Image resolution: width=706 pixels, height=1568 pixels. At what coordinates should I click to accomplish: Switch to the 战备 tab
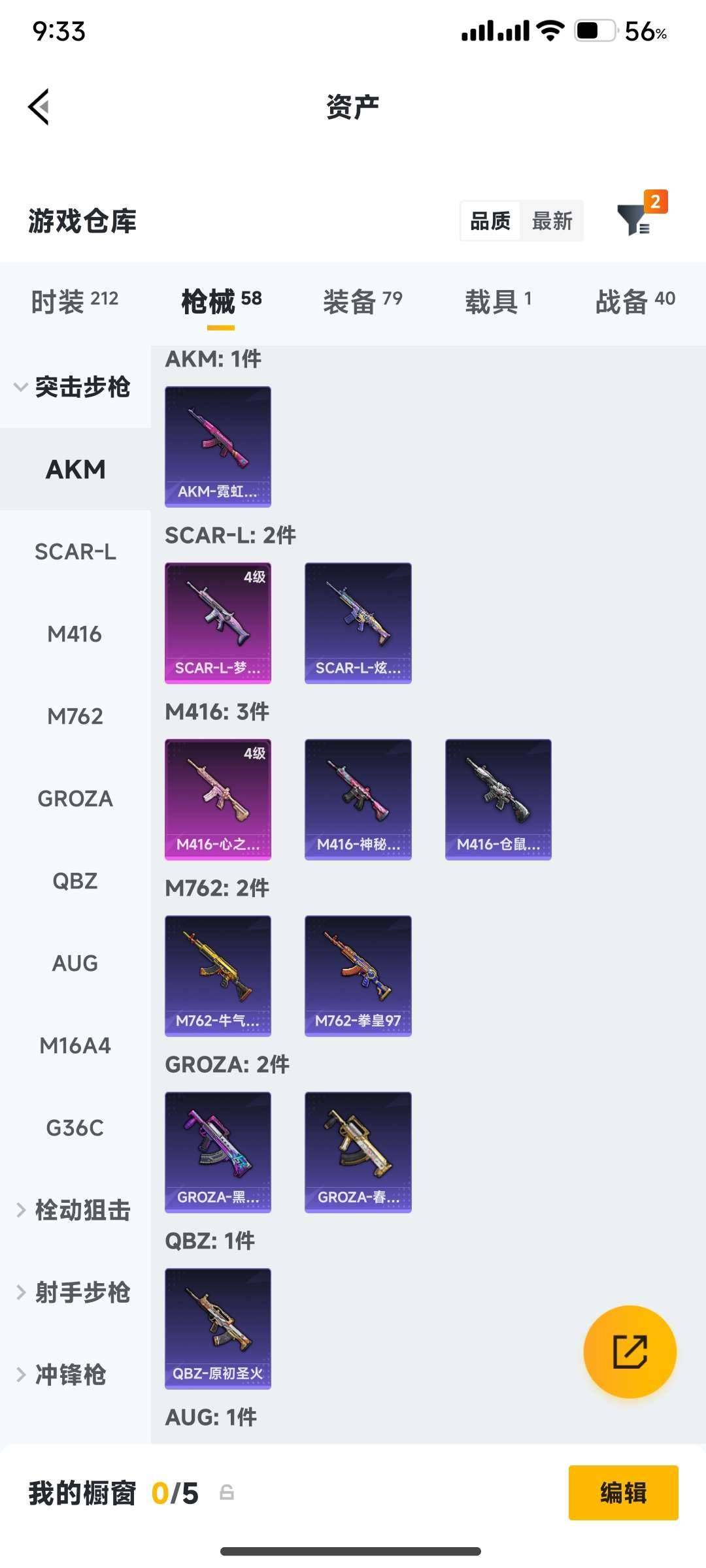pos(635,301)
